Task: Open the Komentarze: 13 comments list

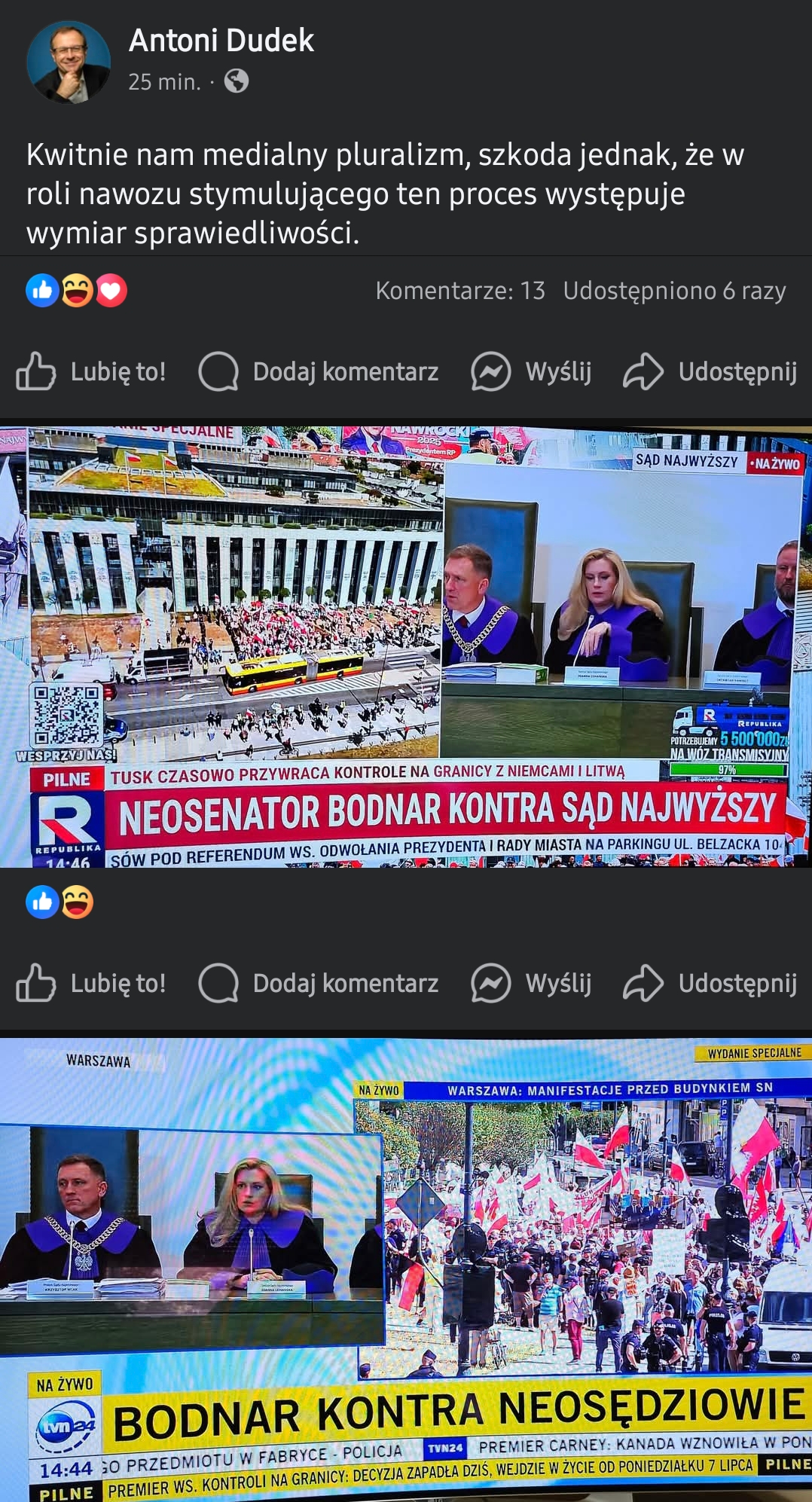Action: [x=459, y=291]
